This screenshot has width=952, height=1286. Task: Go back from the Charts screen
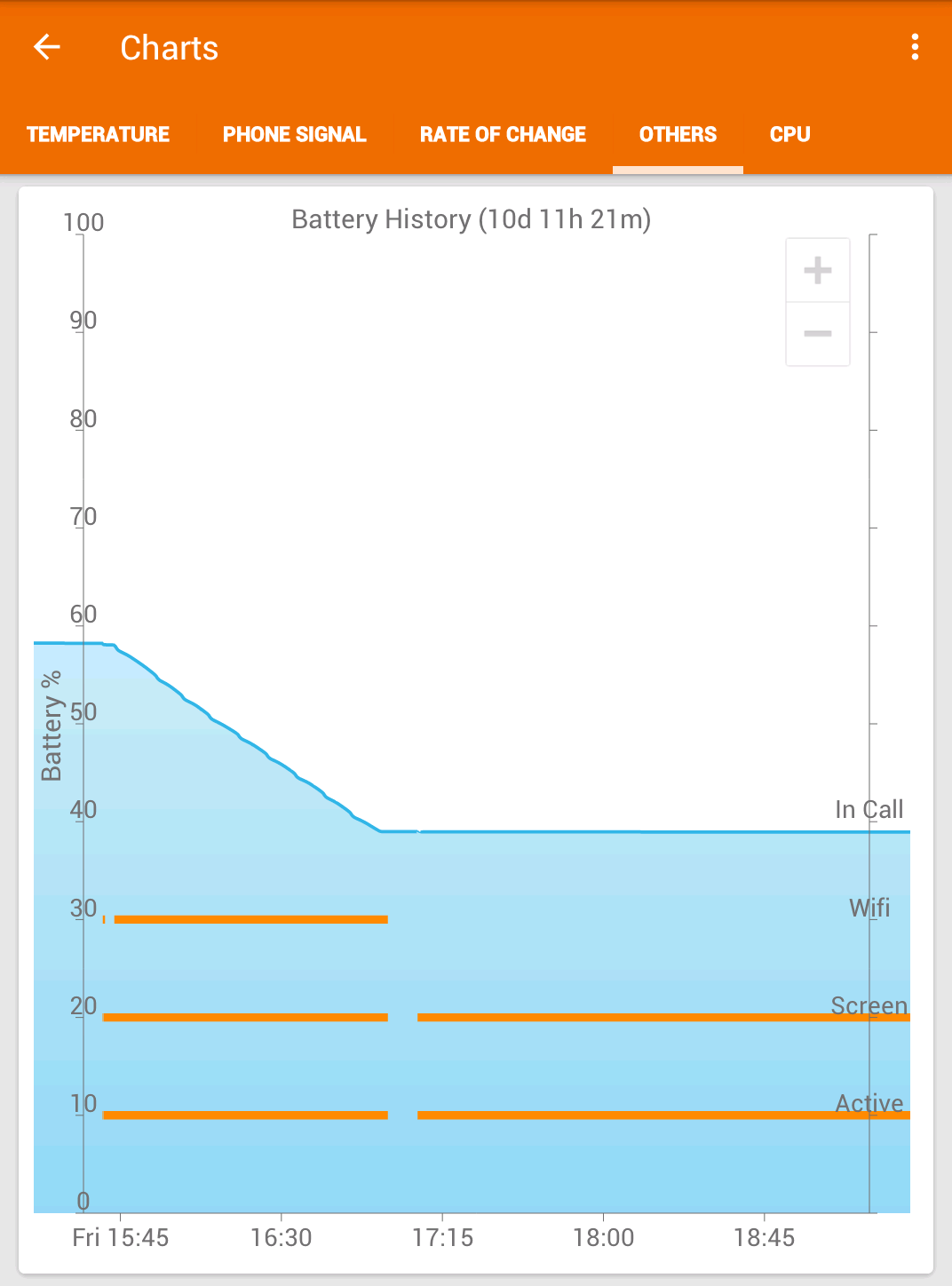47,47
